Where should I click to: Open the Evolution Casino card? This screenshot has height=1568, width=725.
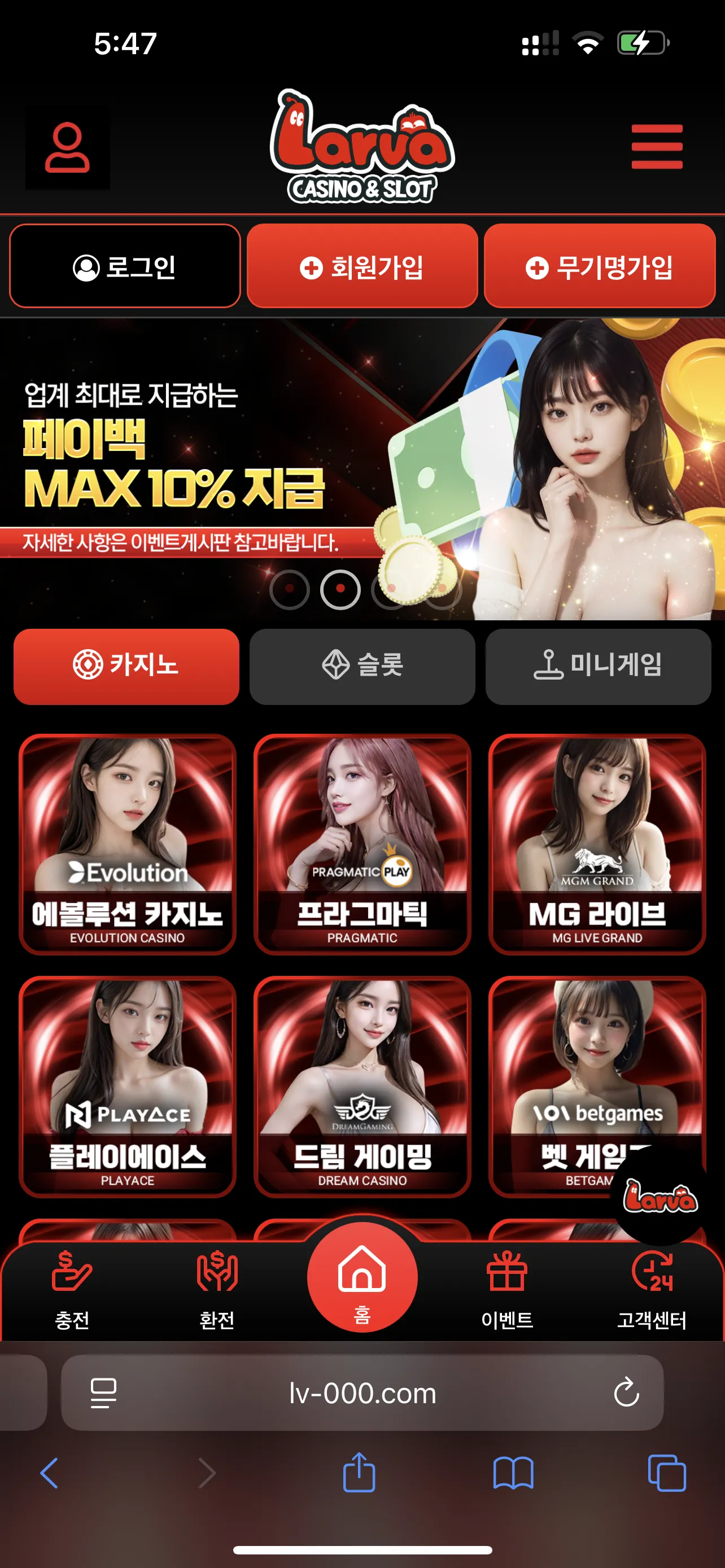click(127, 844)
